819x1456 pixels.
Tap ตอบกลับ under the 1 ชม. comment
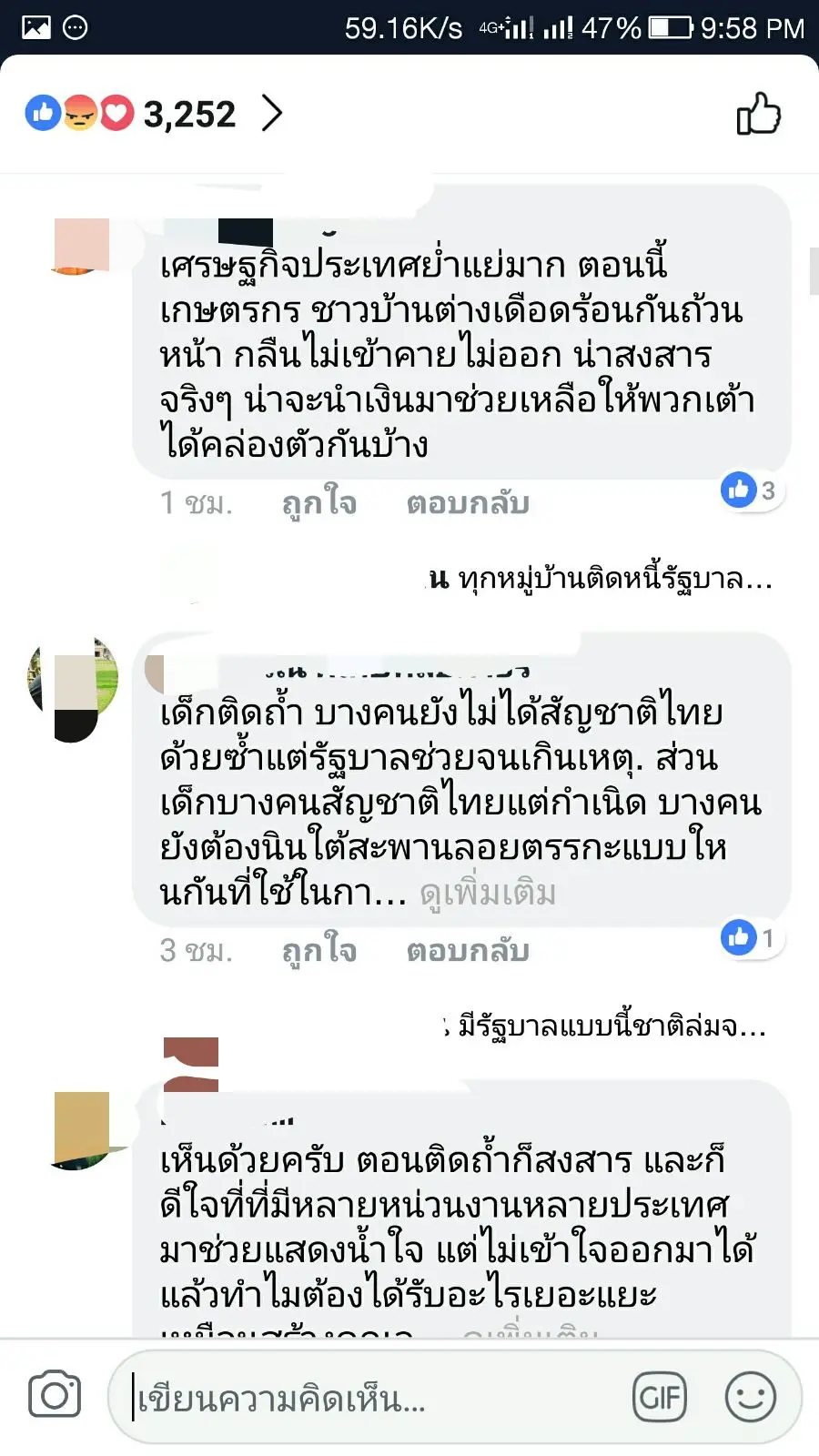point(468,502)
